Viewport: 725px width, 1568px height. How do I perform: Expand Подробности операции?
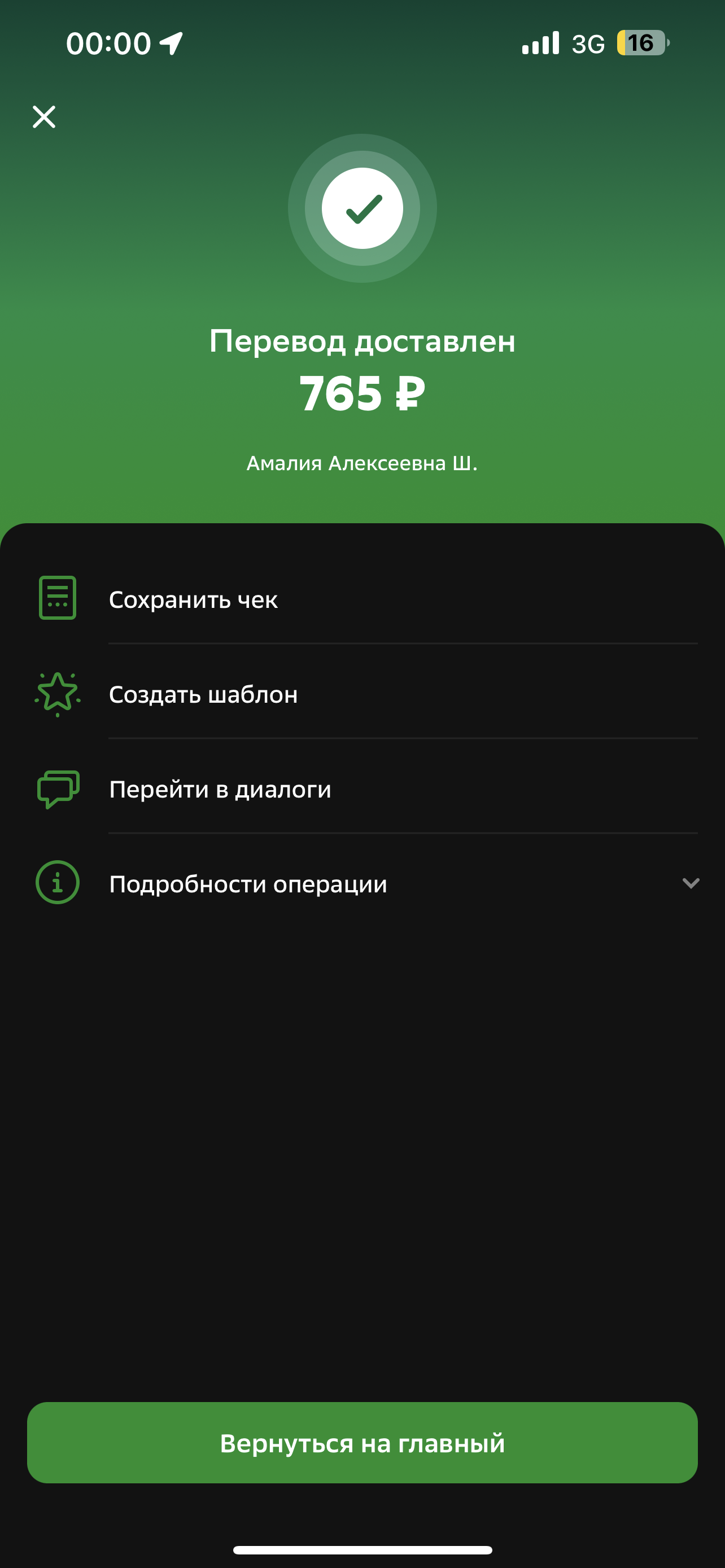pos(362,883)
